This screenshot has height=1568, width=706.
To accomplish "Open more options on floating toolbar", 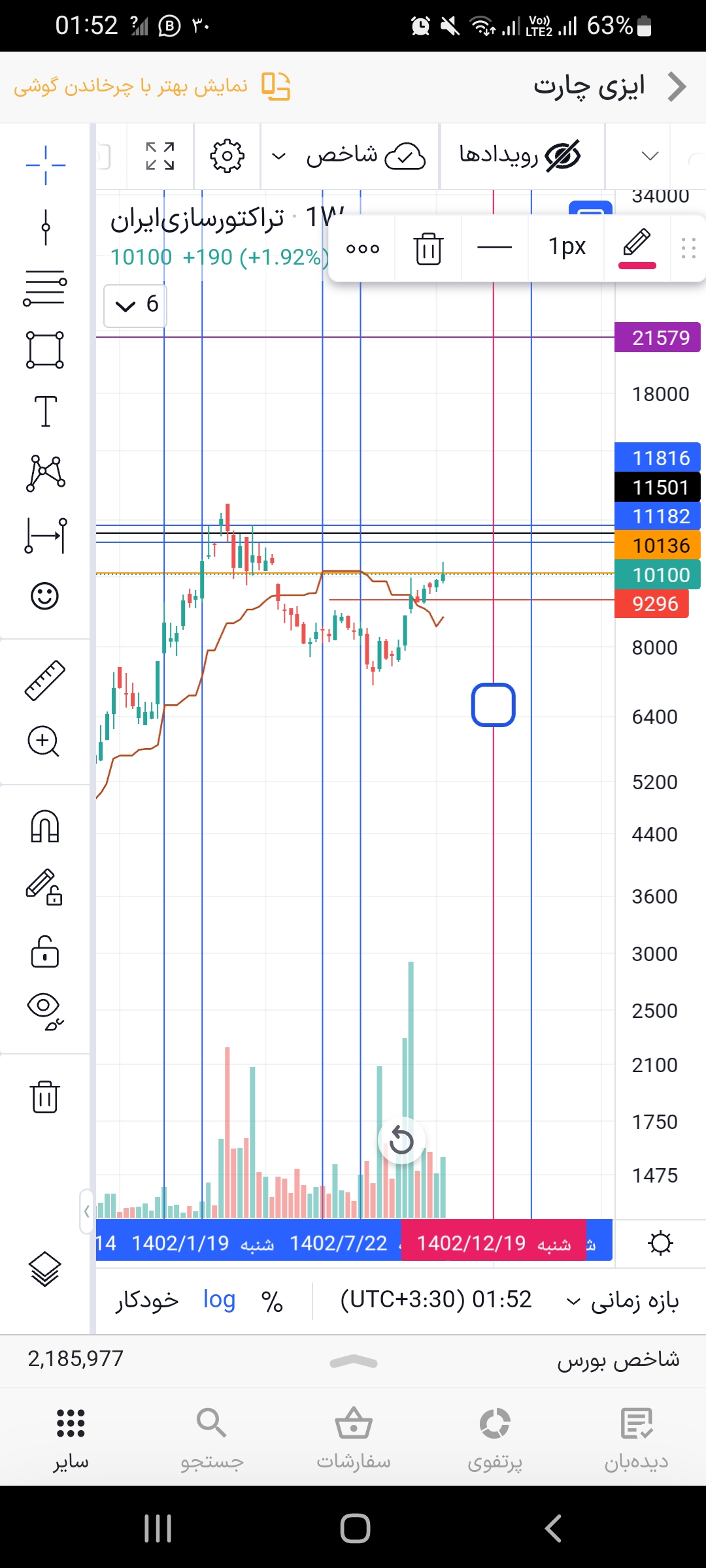I will point(363,249).
